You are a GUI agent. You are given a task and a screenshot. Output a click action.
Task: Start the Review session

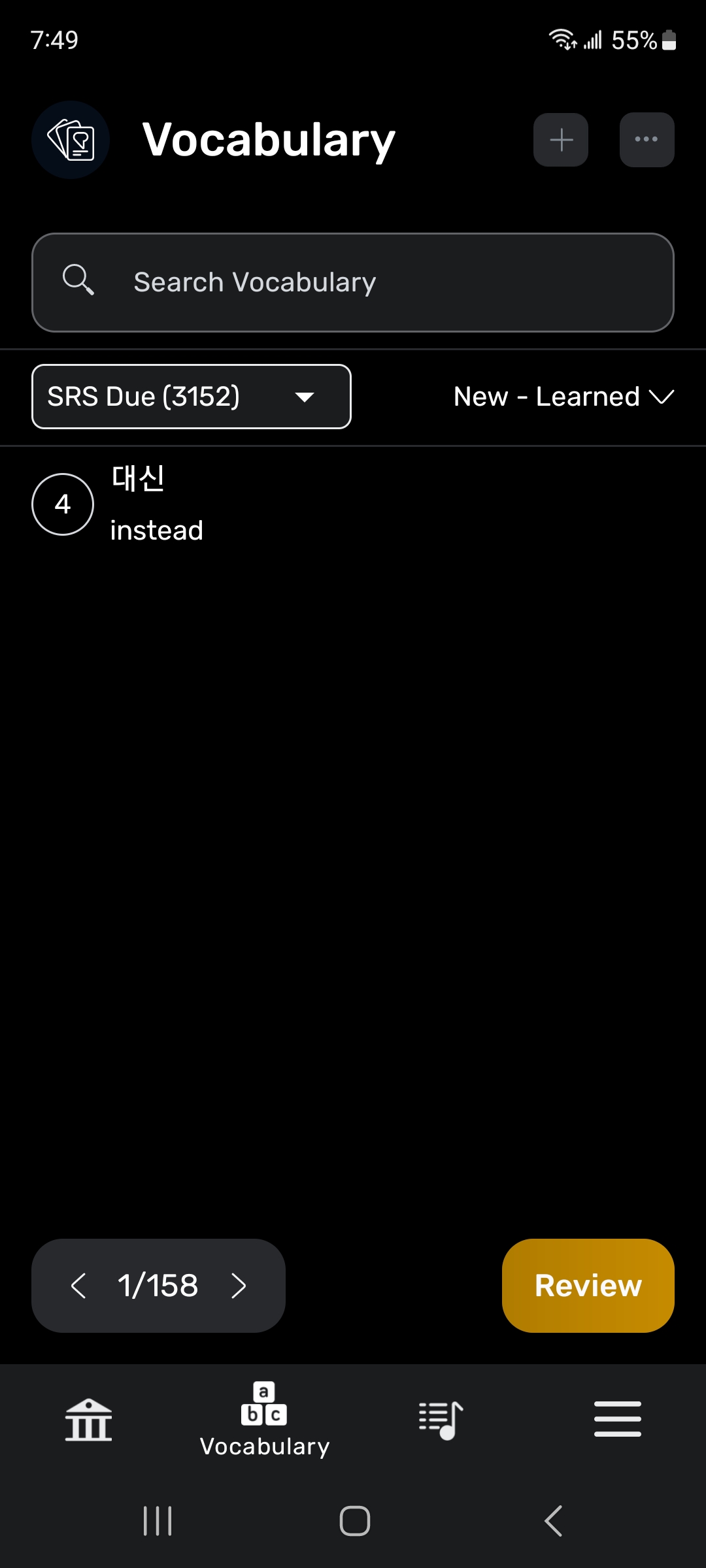click(x=588, y=1286)
